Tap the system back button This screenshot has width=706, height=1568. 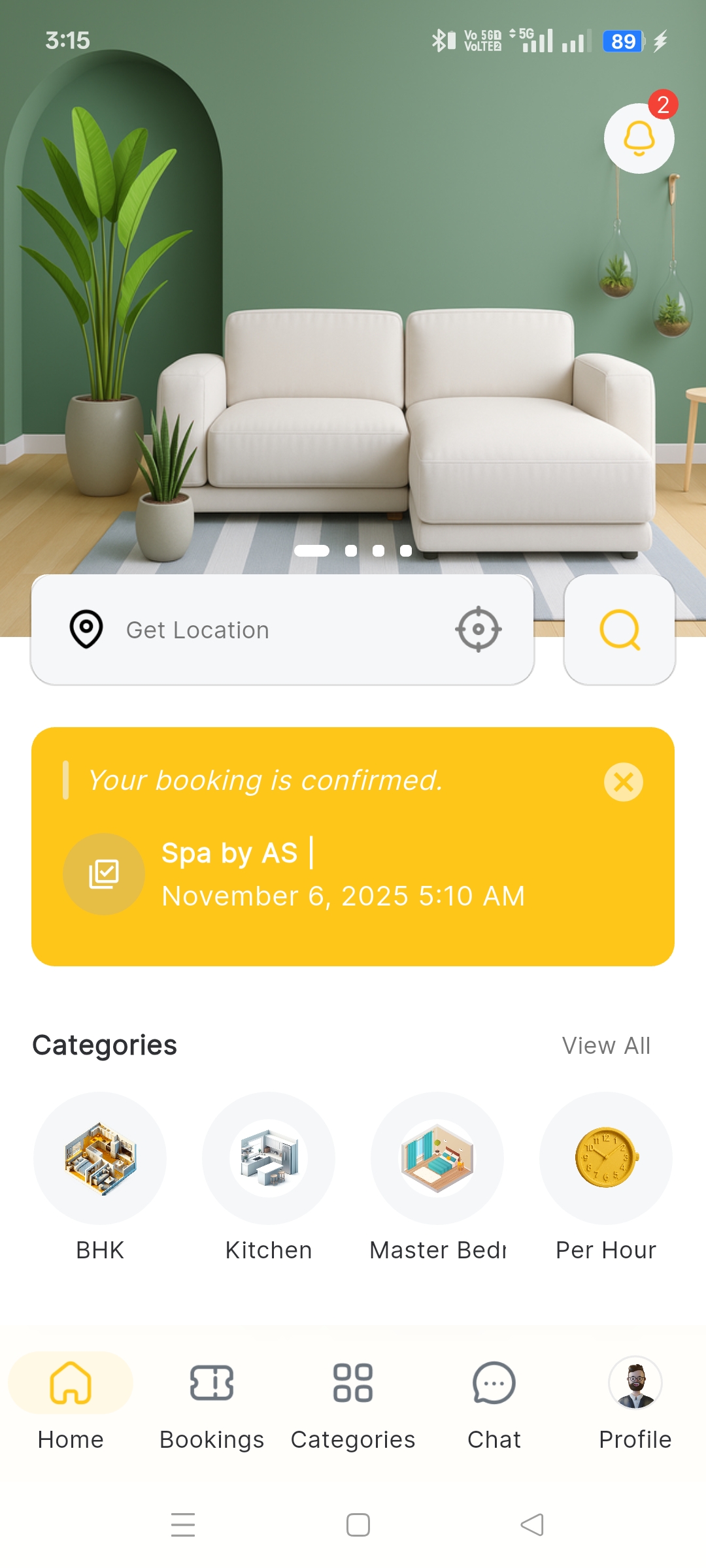tap(532, 1525)
